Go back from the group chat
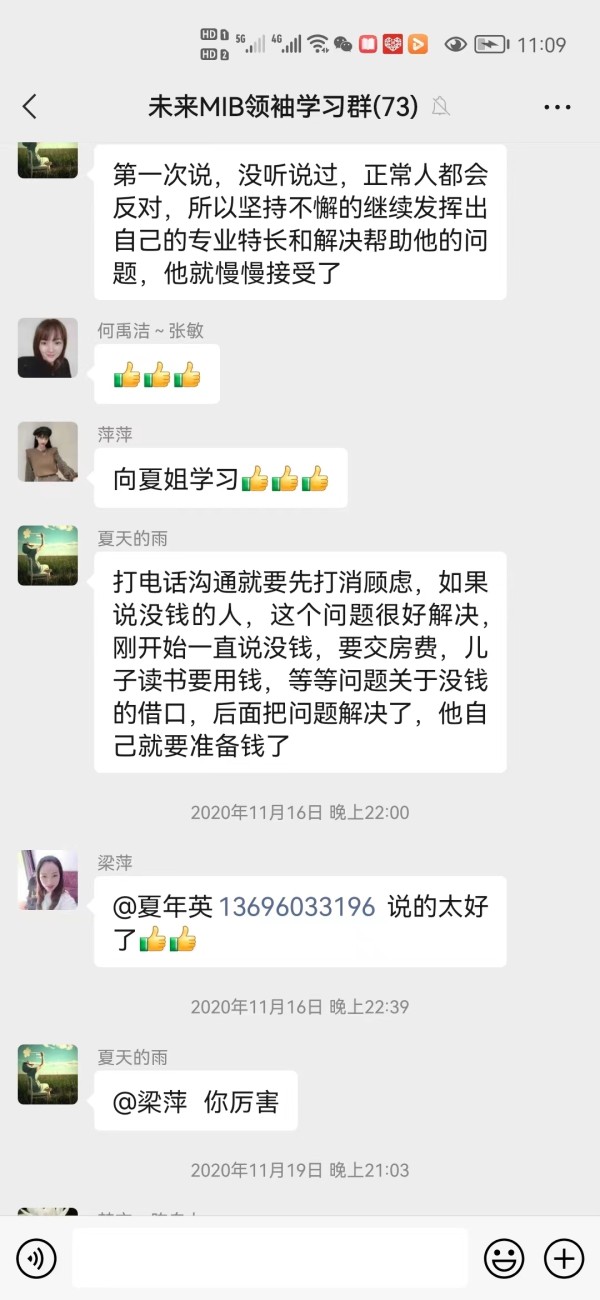The width and height of the screenshot is (600, 1300). pos(30,107)
